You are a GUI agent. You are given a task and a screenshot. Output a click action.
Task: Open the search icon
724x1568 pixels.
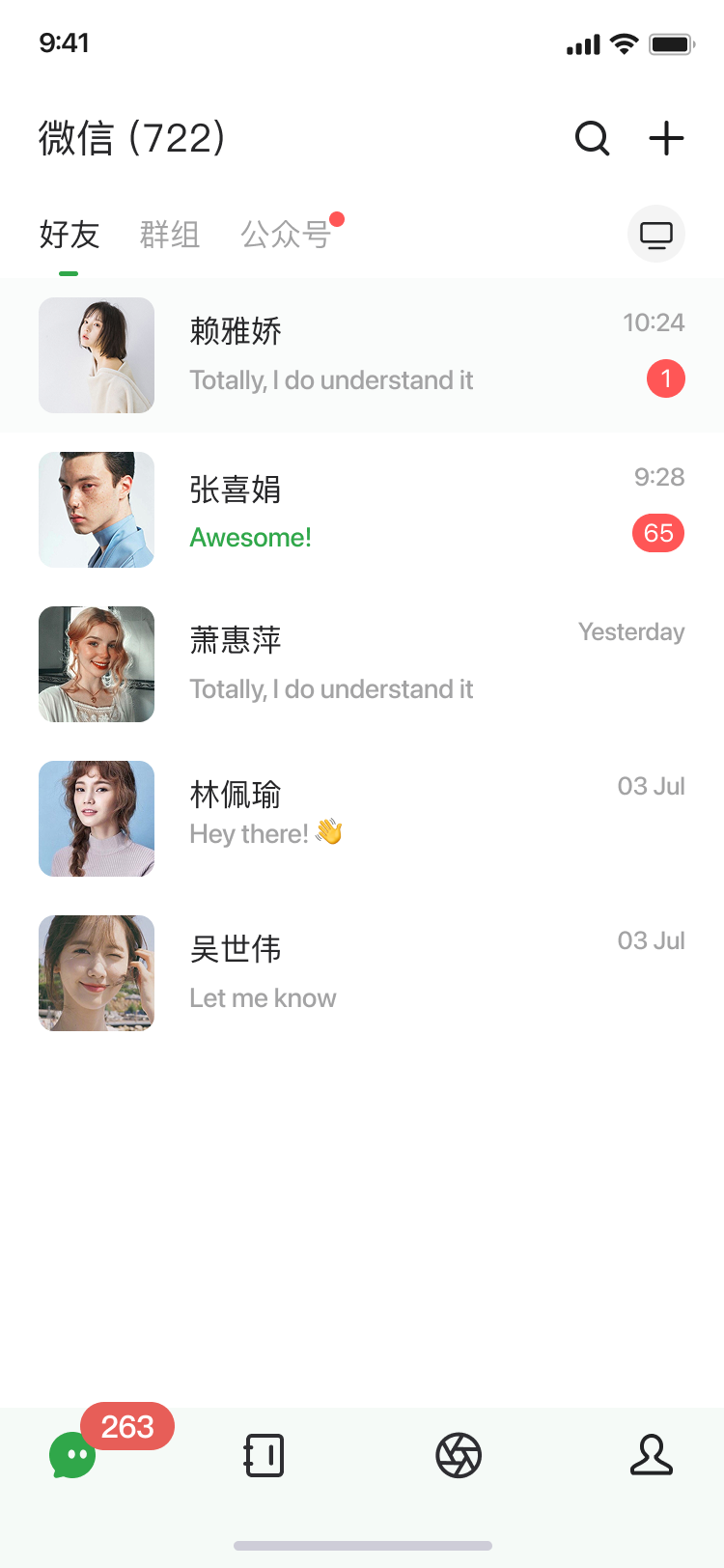(592, 138)
